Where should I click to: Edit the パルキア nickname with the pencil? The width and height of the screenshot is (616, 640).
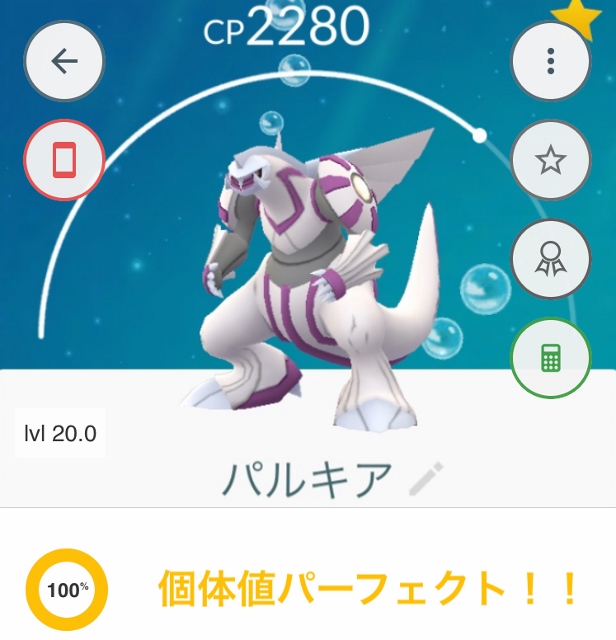click(426, 480)
